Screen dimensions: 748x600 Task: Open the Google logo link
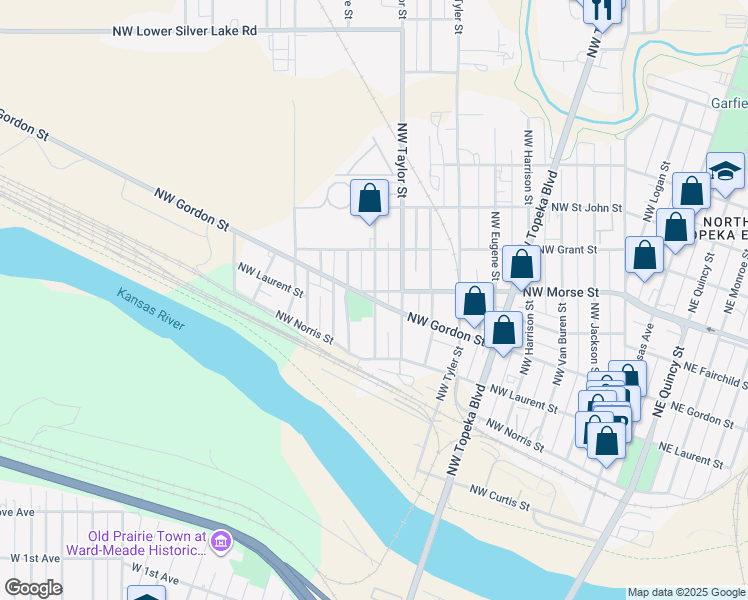click(33, 588)
